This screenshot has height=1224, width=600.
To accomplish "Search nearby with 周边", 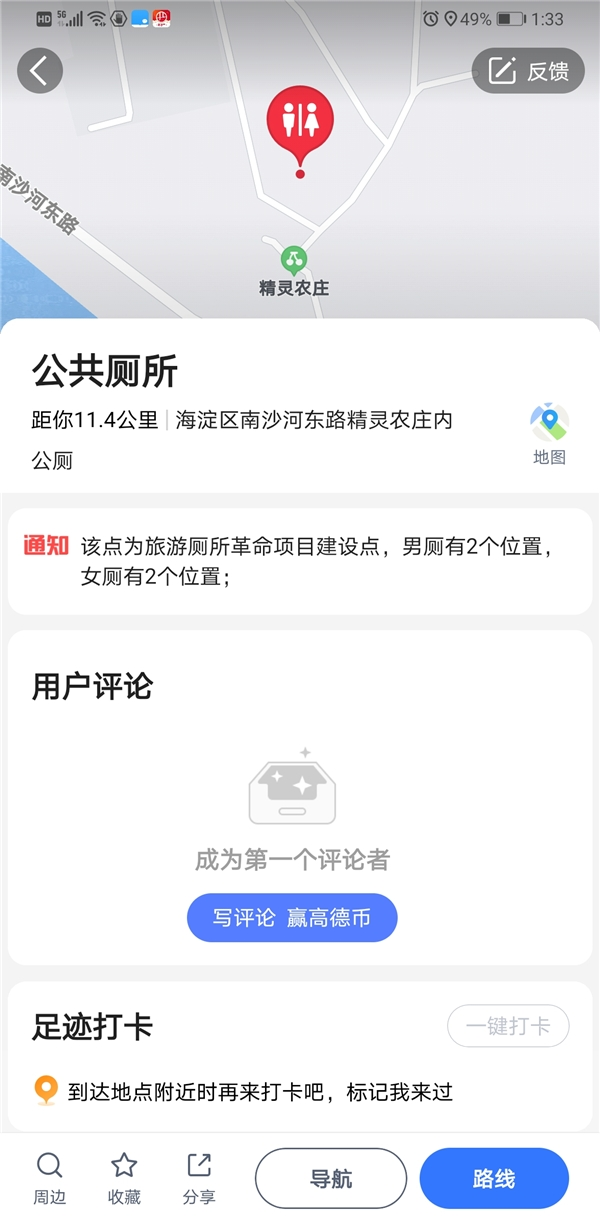I will (49, 1178).
